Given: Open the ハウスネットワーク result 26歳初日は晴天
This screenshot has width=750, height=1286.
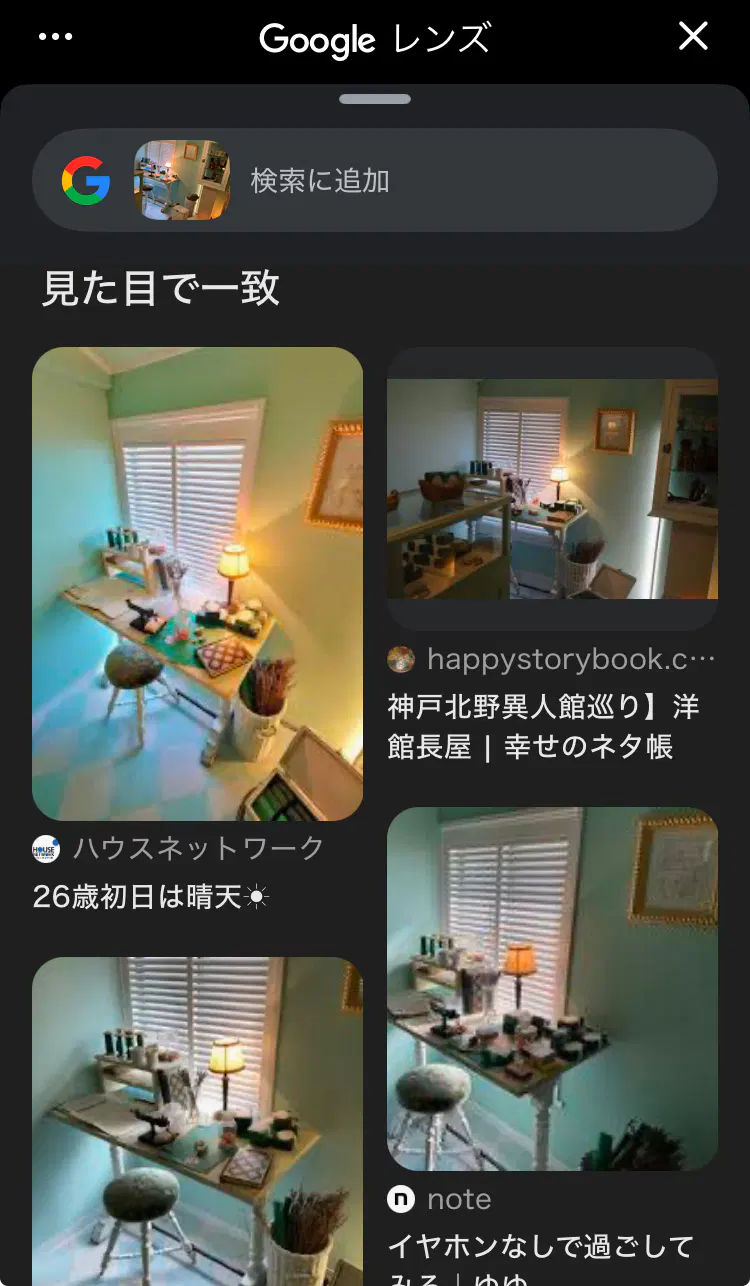Looking at the screenshot, I should (197, 584).
